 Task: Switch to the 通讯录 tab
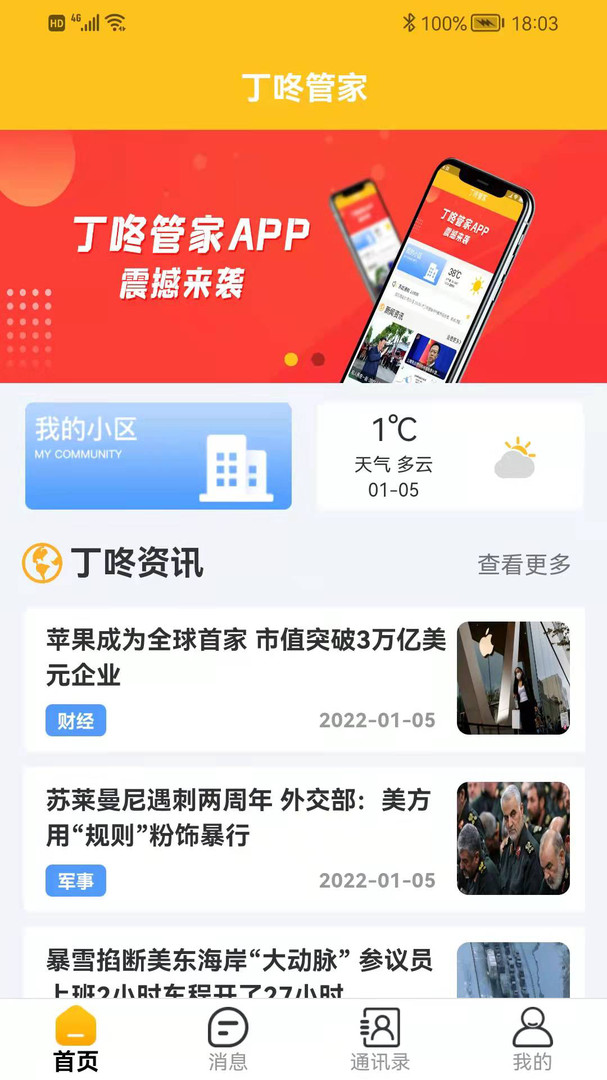(380, 1040)
